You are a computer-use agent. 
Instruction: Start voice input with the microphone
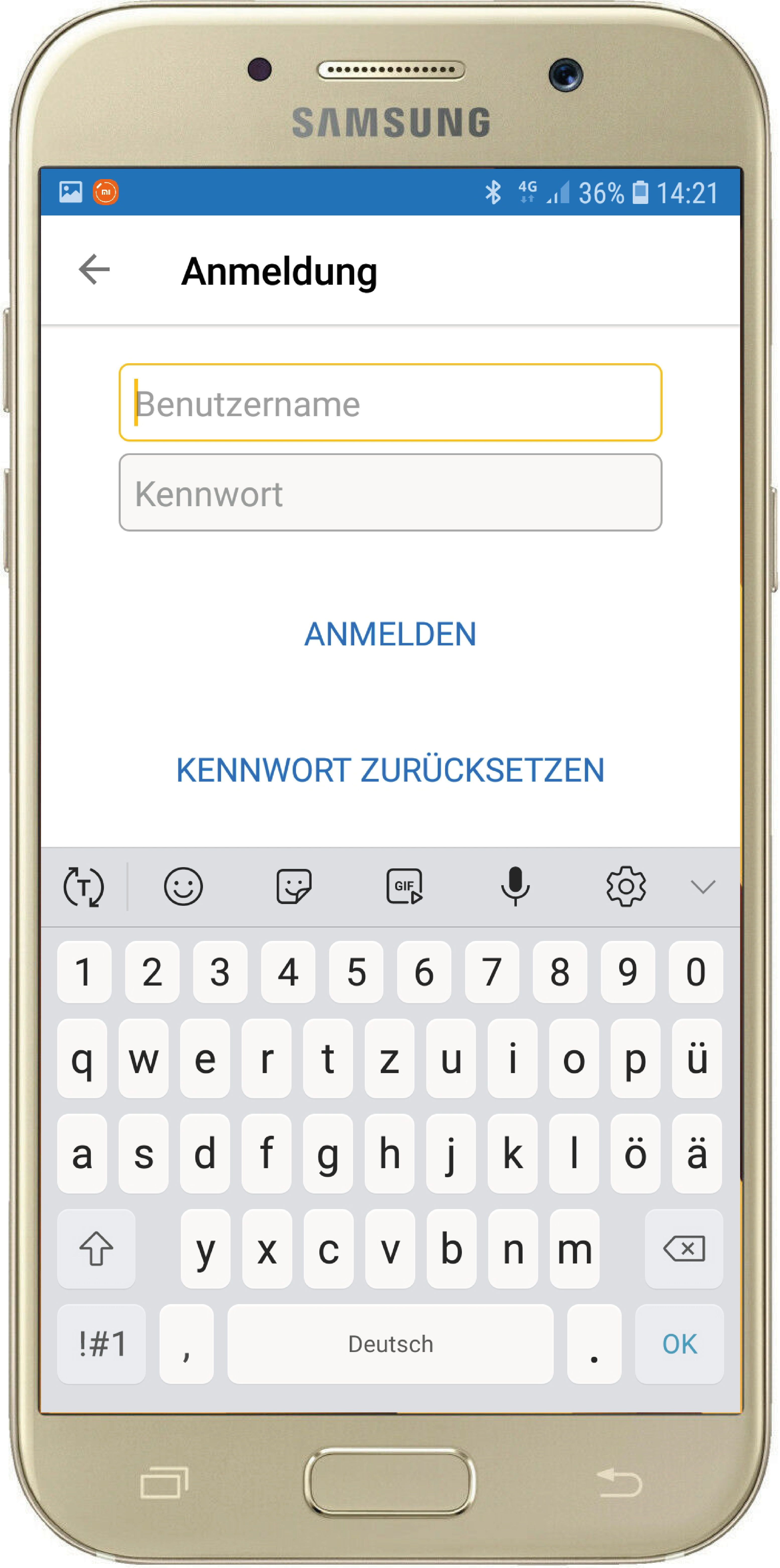pos(515,886)
